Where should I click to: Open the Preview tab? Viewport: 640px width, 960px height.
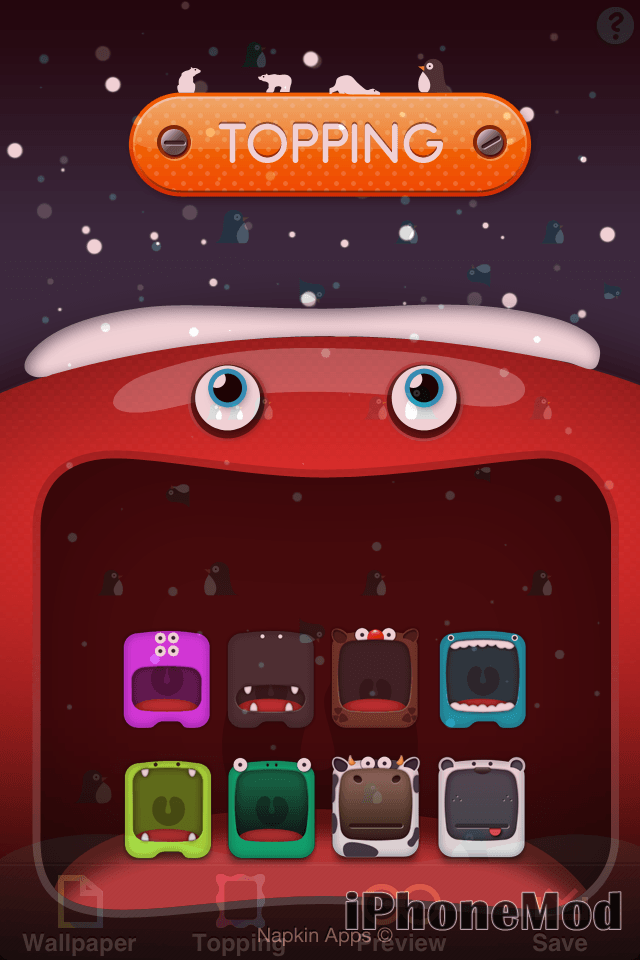(x=400, y=915)
